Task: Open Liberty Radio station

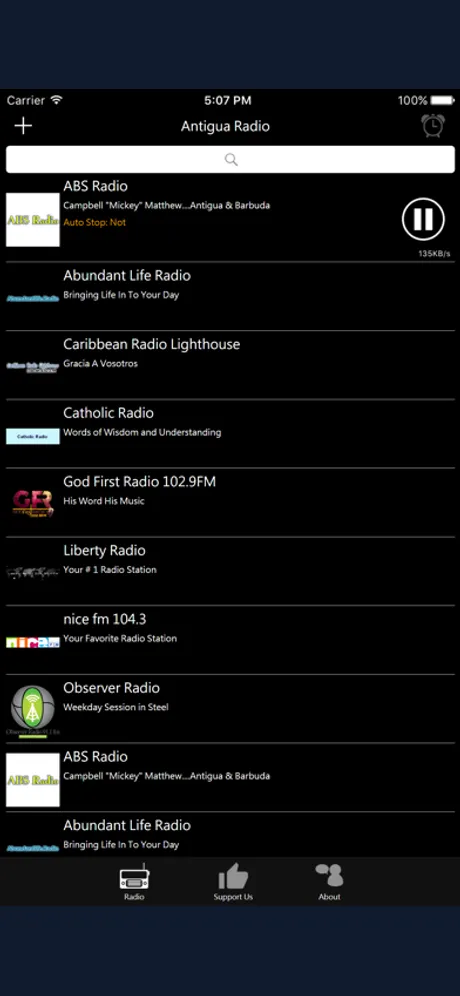Action: tap(230, 571)
